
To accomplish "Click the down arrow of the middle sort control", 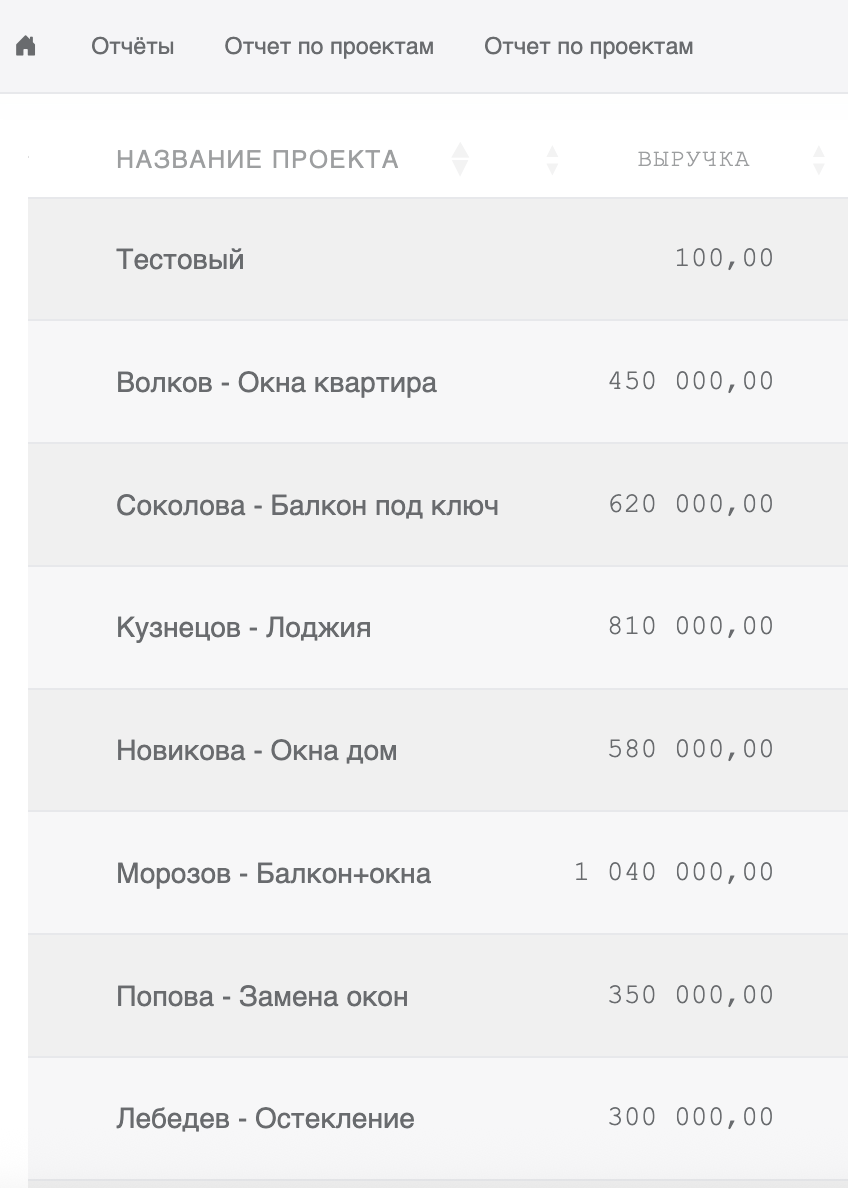I will [x=550, y=166].
